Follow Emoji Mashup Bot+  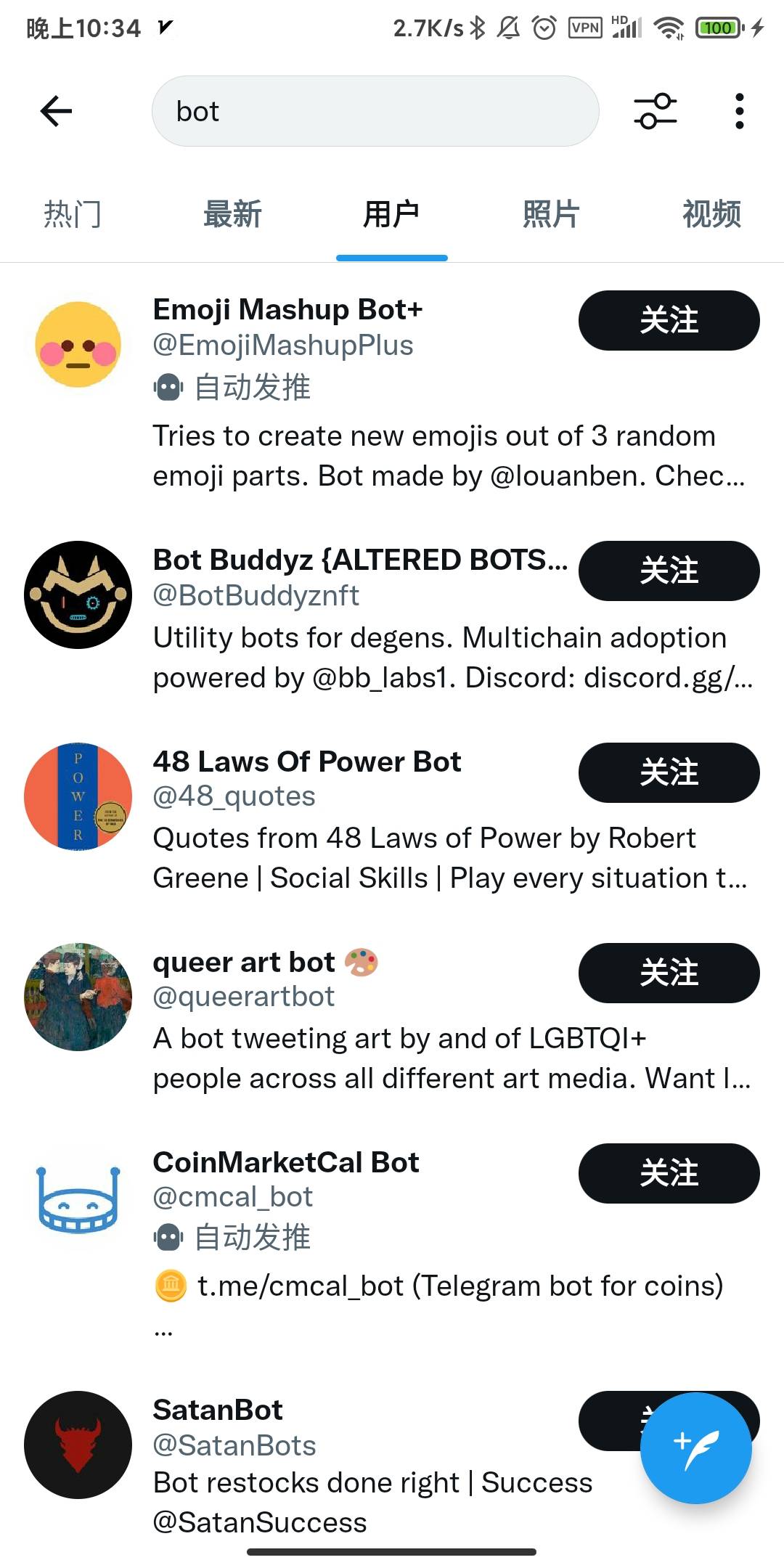(x=669, y=320)
